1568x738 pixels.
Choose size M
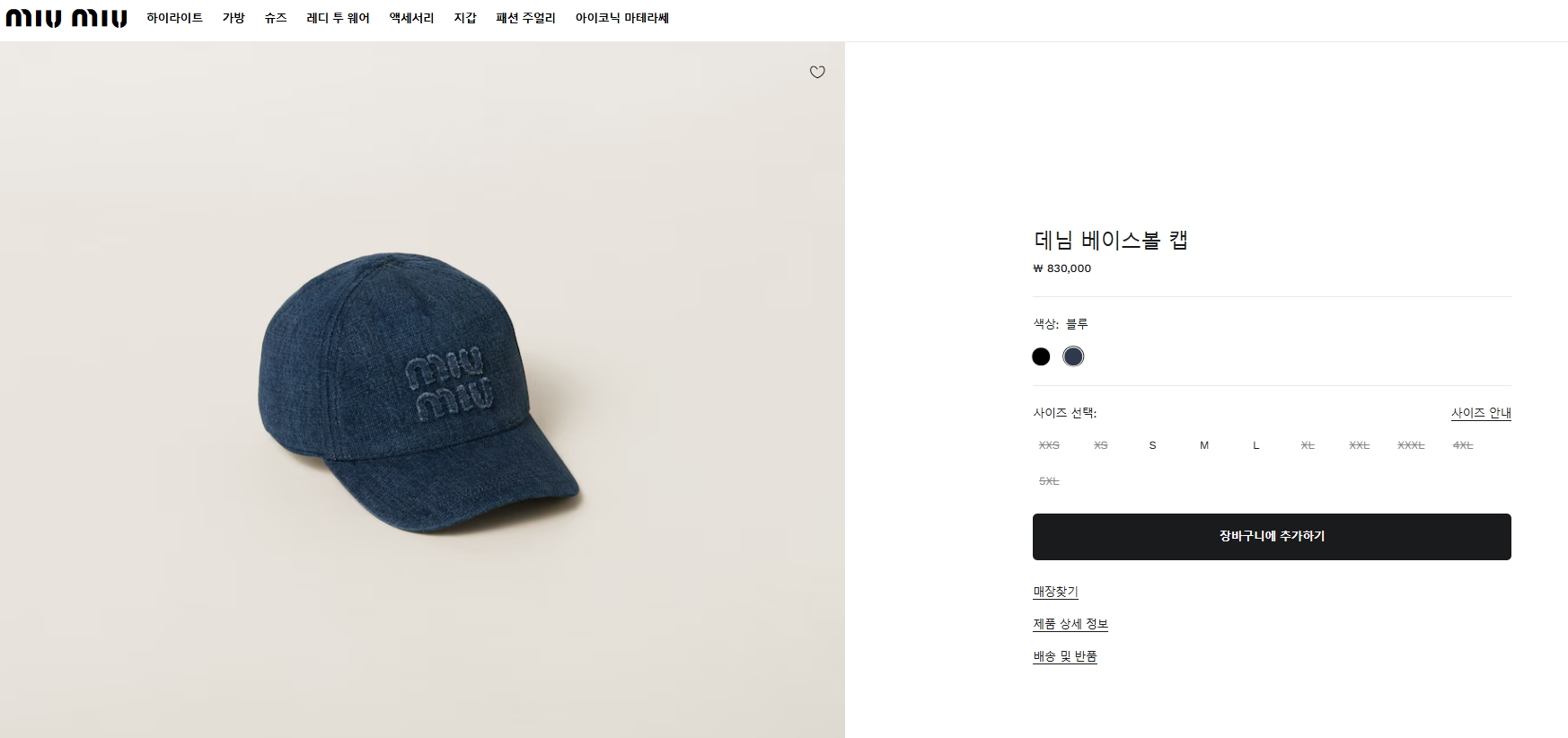[1204, 445]
